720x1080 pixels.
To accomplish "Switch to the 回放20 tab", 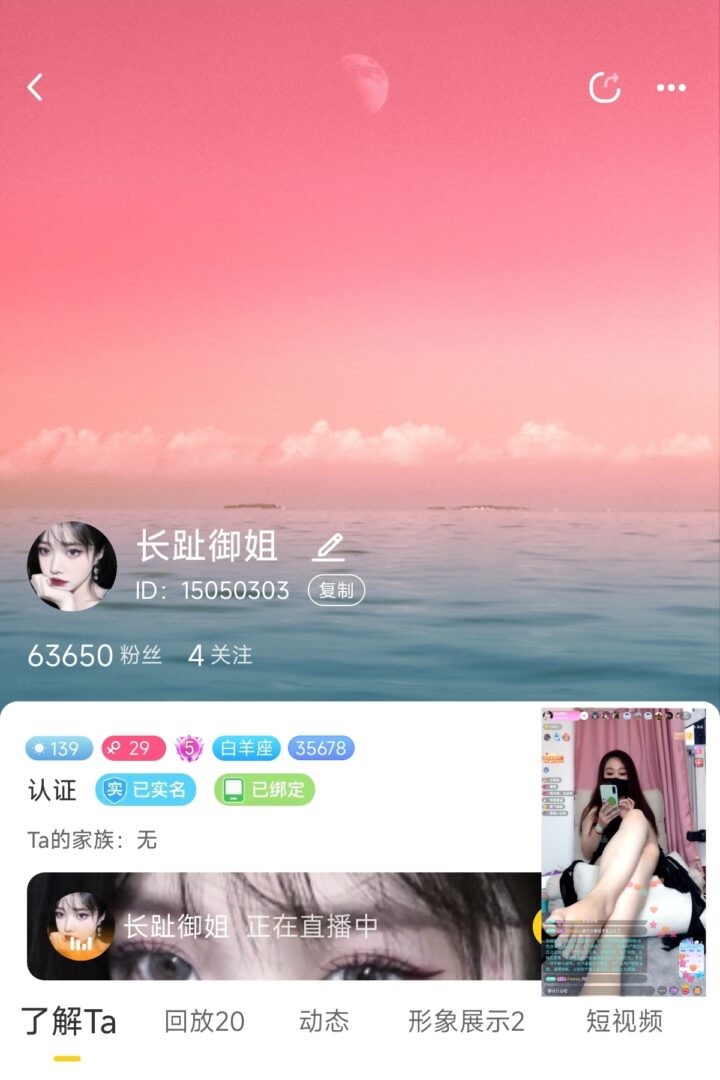I will coord(204,1021).
